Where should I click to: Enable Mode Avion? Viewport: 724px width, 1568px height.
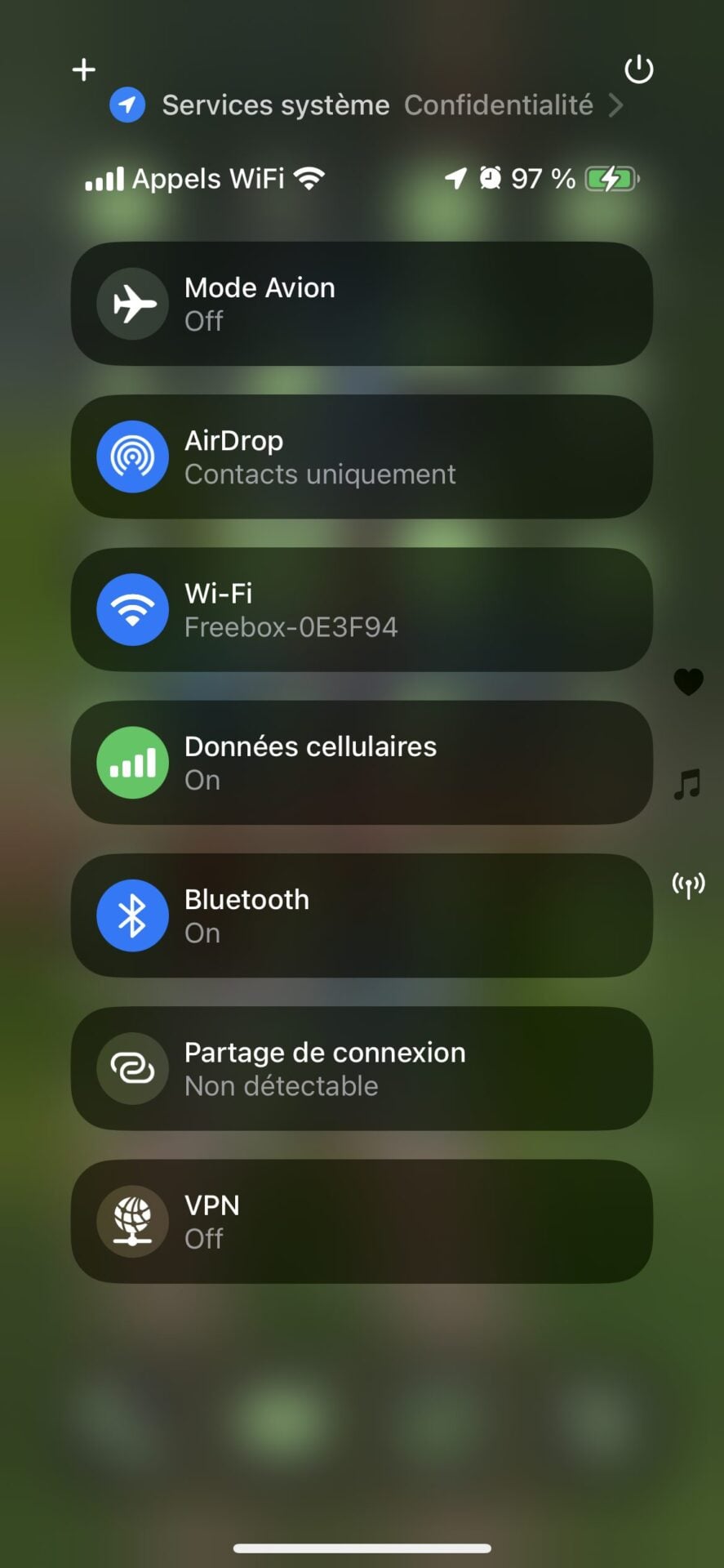[x=132, y=304]
